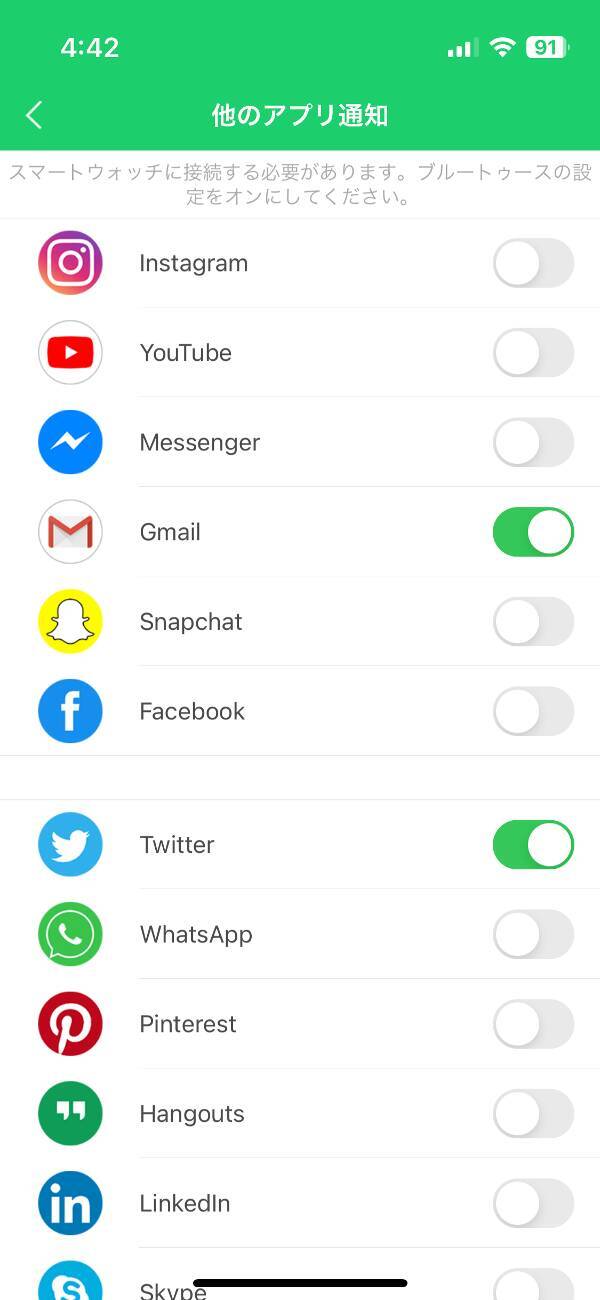Enable Instagram notifications toggle

(533, 264)
